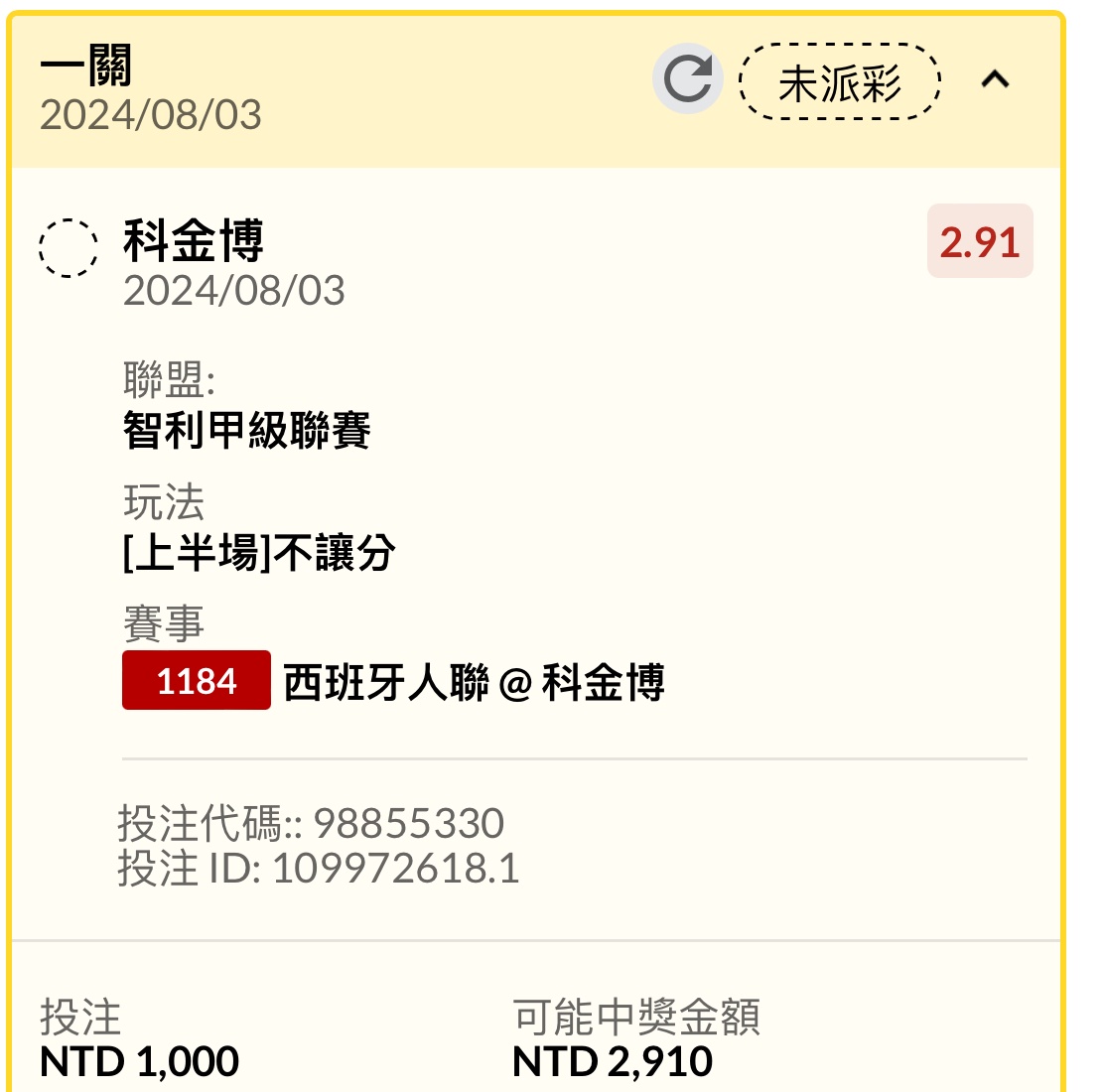Refresh the bet slip status
This screenshot has width=1103, height=1092.
[x=688, y=79]
